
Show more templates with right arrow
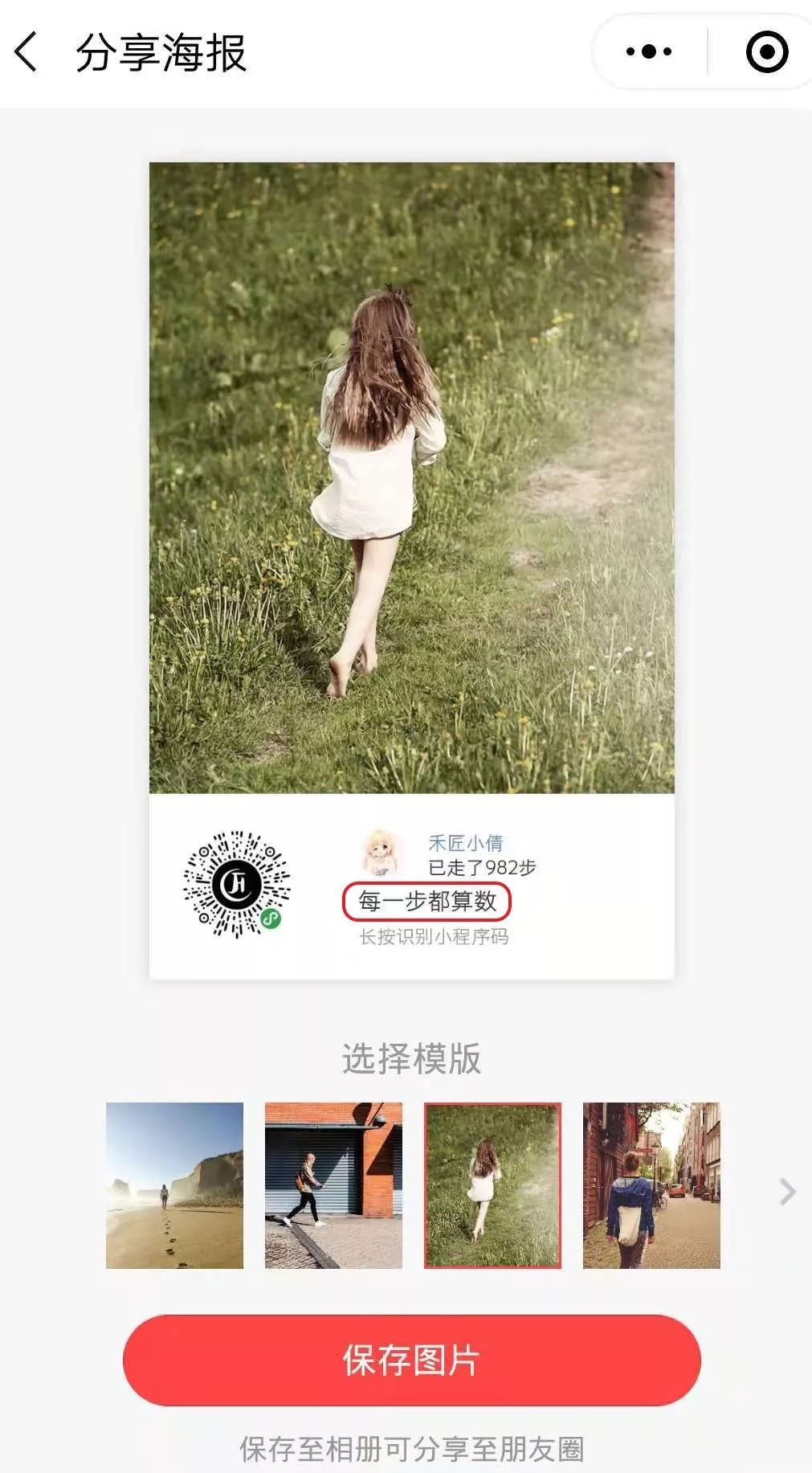(787, 1191)
